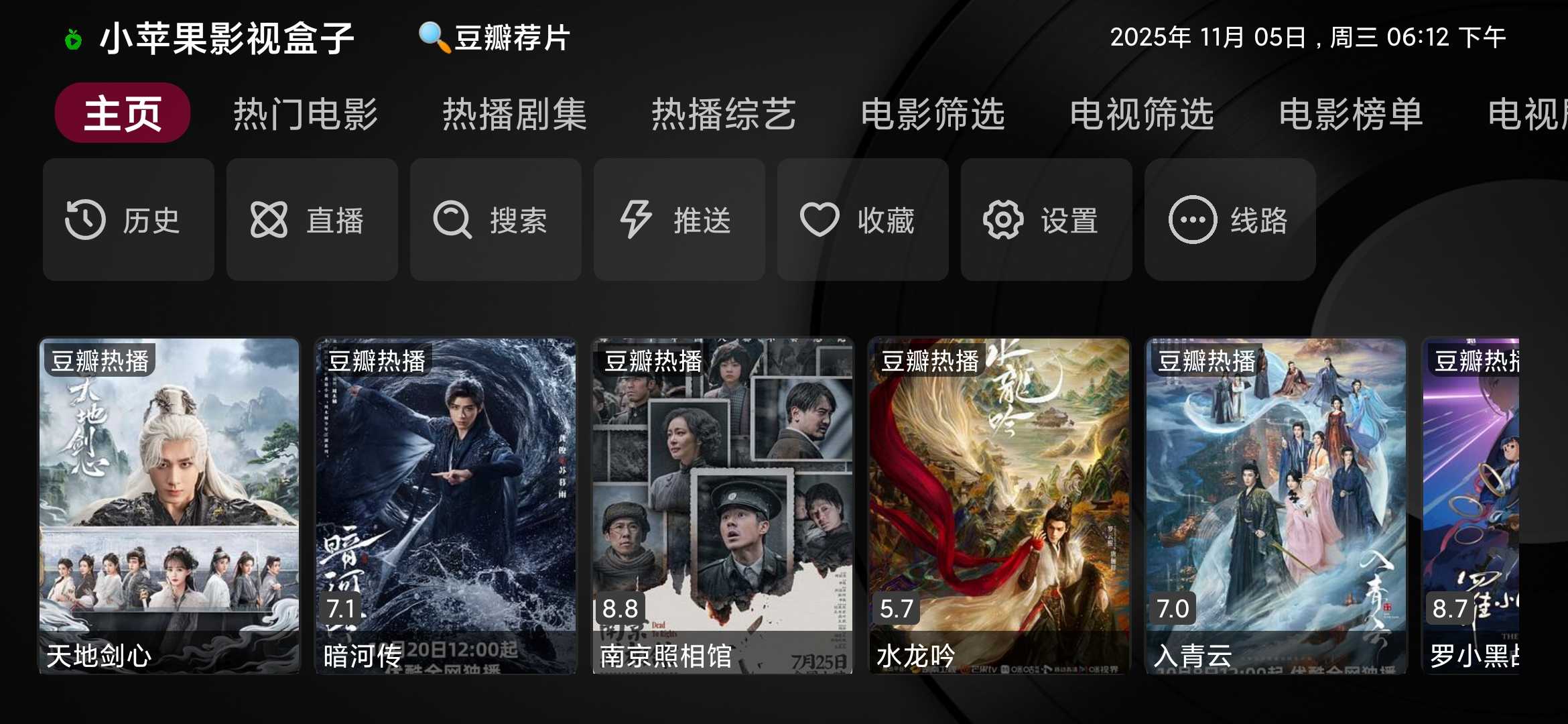Open the 暗河传 poster card
This screenshot has height=724, width=1568.
click(446, 506)
